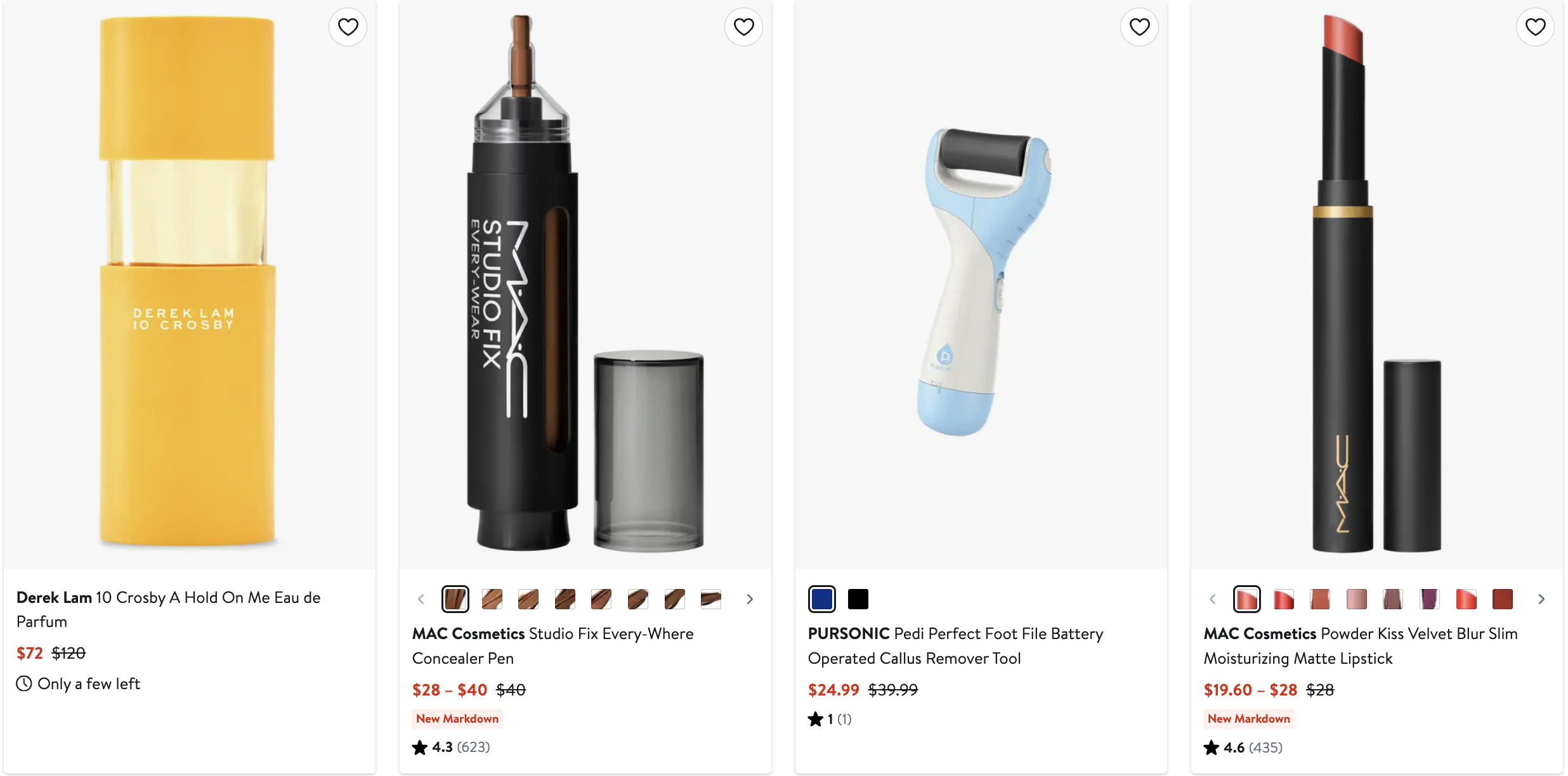Show previous concealer pen shade swatches

(x=421, y=599)
